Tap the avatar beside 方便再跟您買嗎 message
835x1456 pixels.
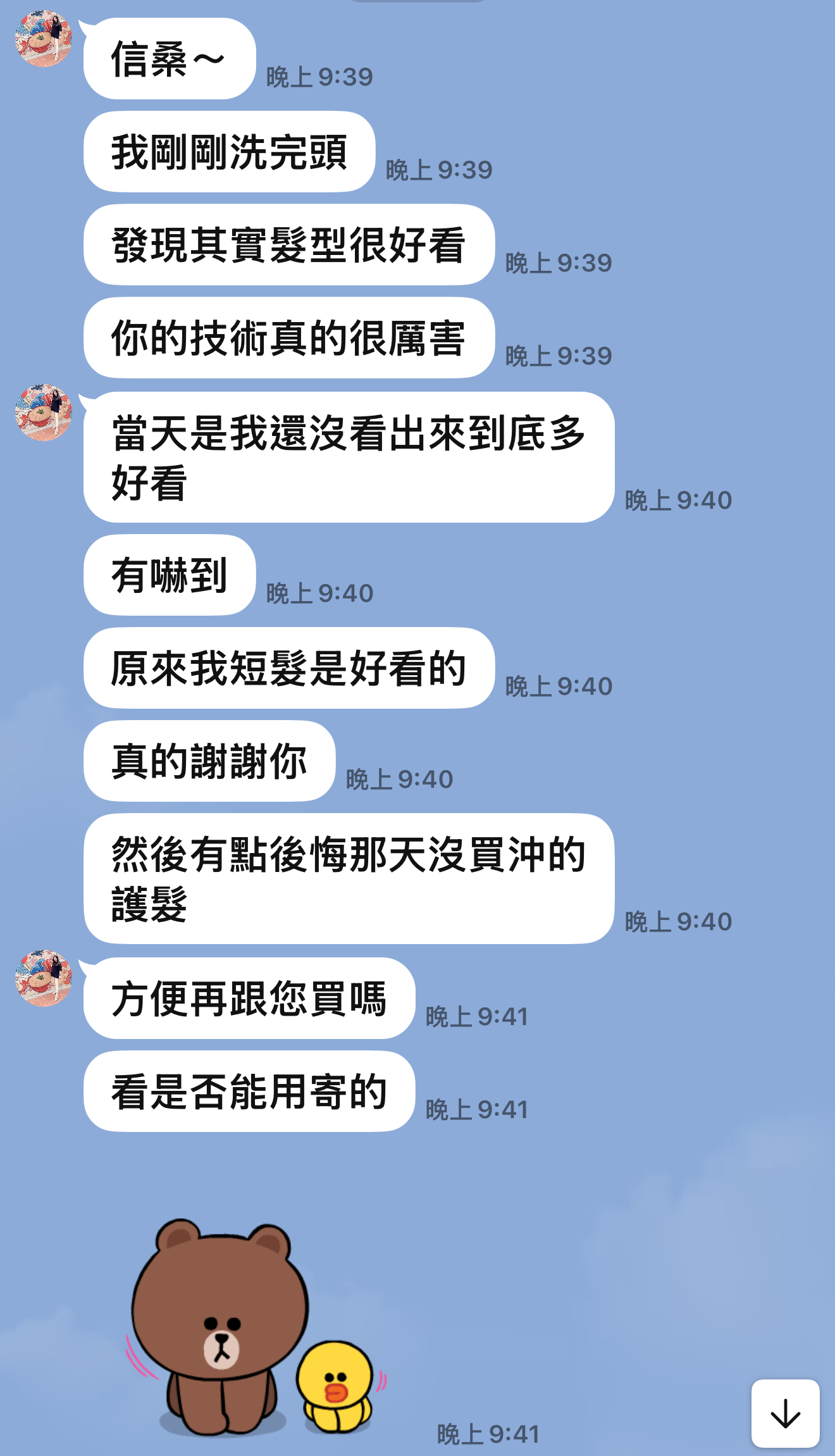(x=43, y=978)
